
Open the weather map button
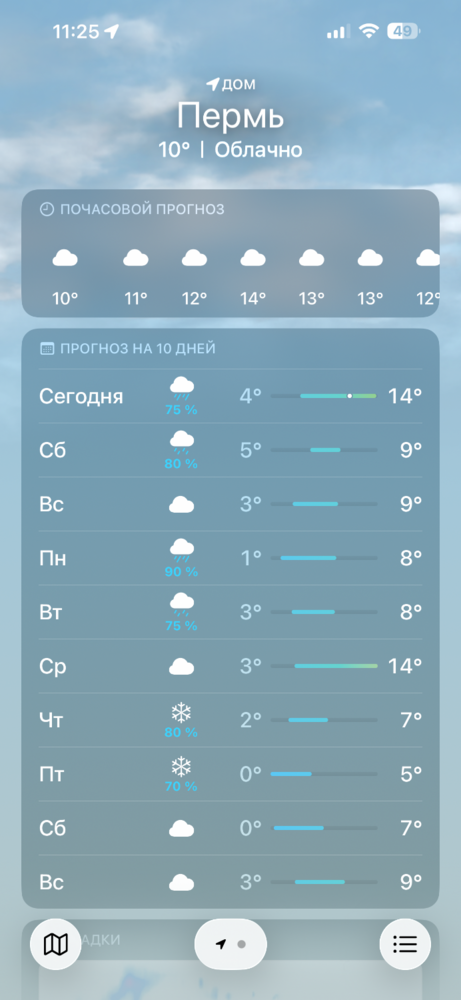(55, 944)
